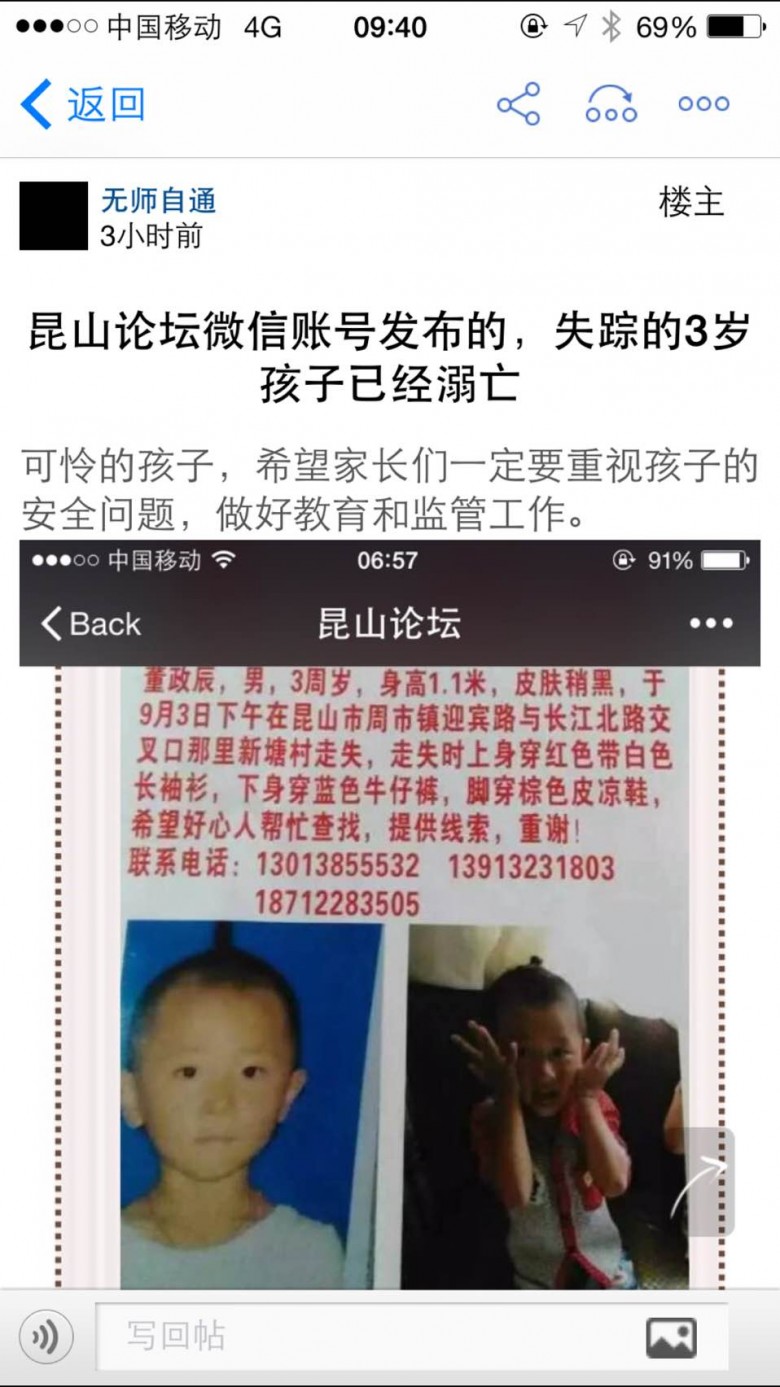The width and height of the screenshot is (780, 1387).
Task: Open poster 无师自通's profile
Action: pyautogui.click(x=158, y=201)
